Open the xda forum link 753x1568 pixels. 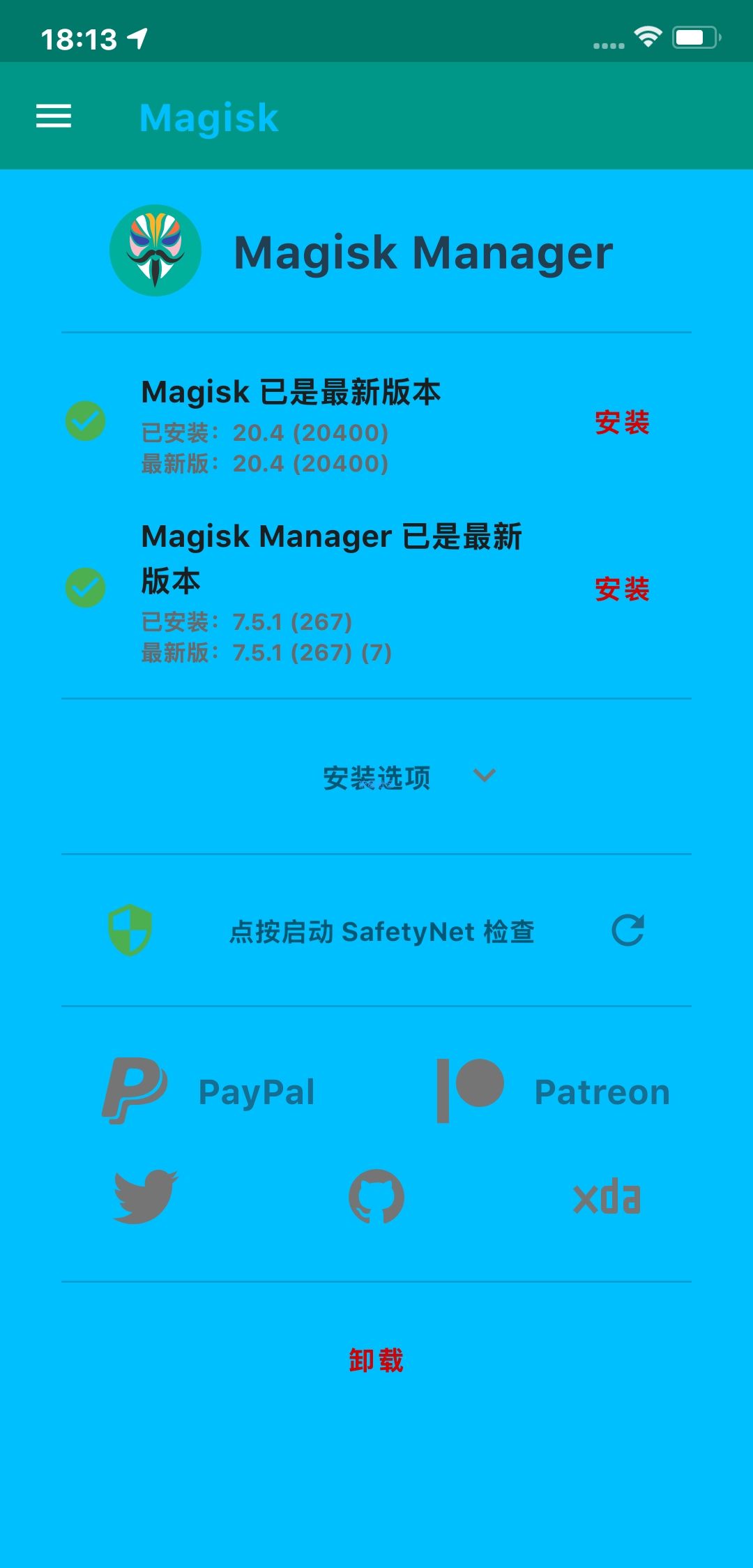pyautogui.click(x=607, y=1197)
